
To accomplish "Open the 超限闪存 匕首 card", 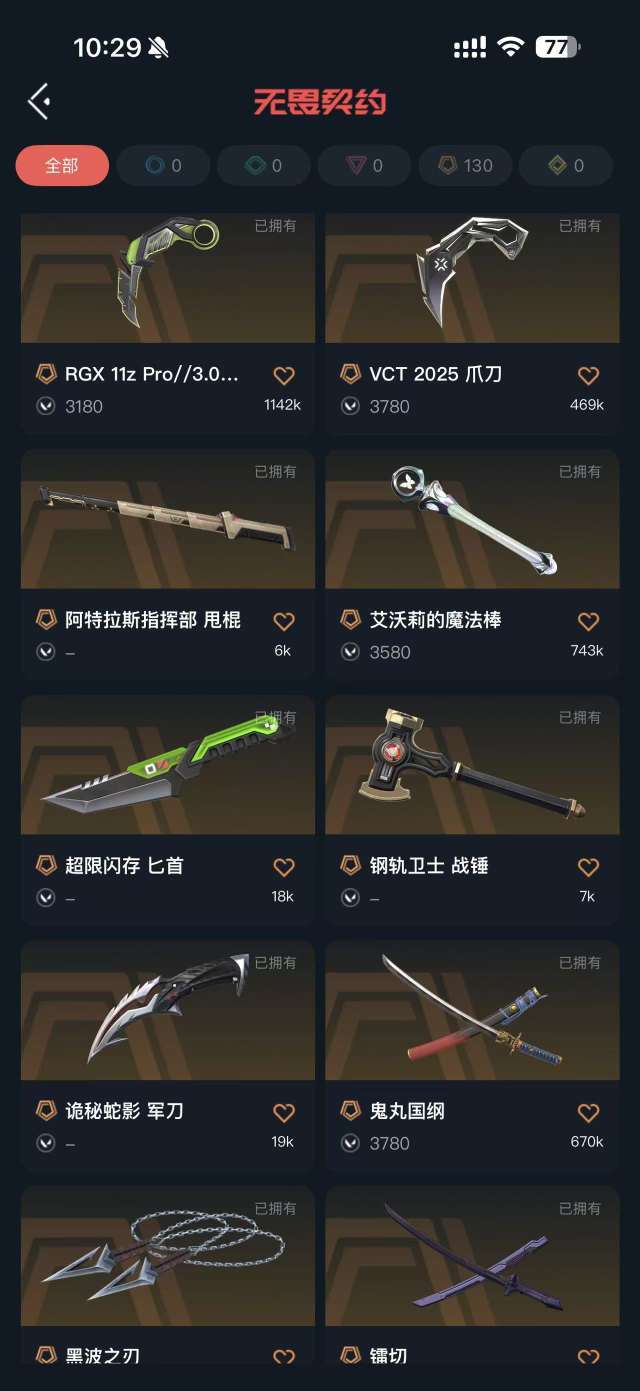I will click(168, 810).
